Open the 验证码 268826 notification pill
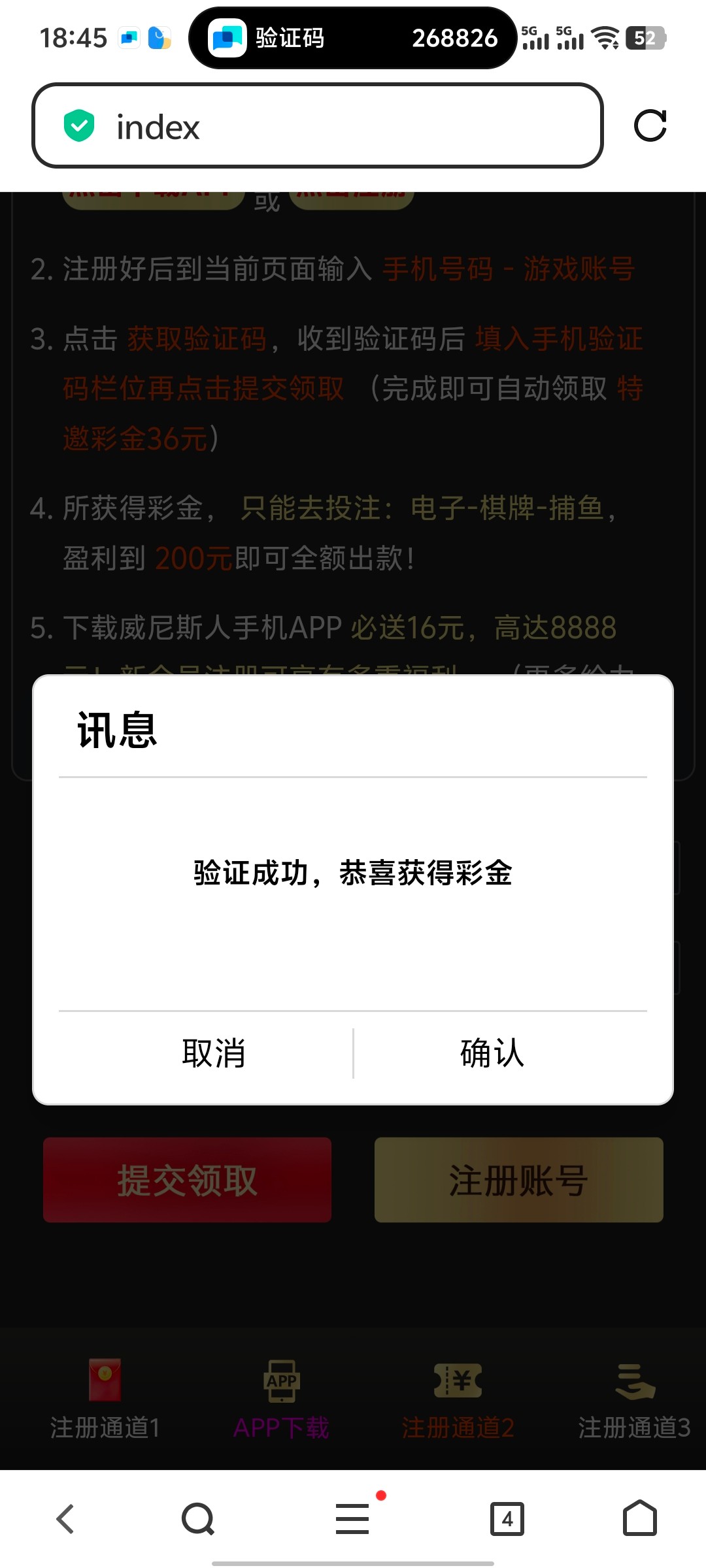Image resolution: width=706 pixels, height=1568 pixels. pyautogui.click(x=353, y=38)
